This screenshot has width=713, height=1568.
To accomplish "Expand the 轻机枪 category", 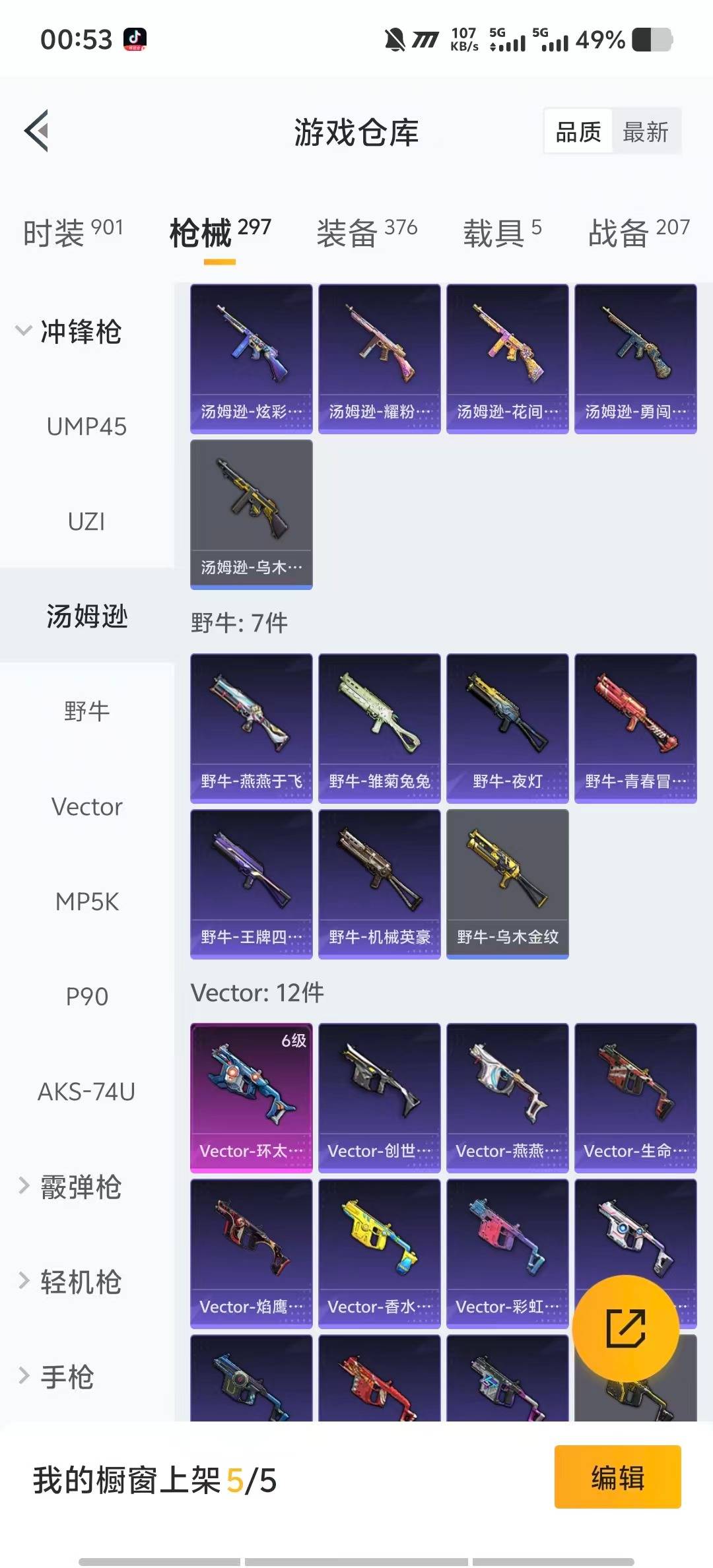I will (71, 1282).
